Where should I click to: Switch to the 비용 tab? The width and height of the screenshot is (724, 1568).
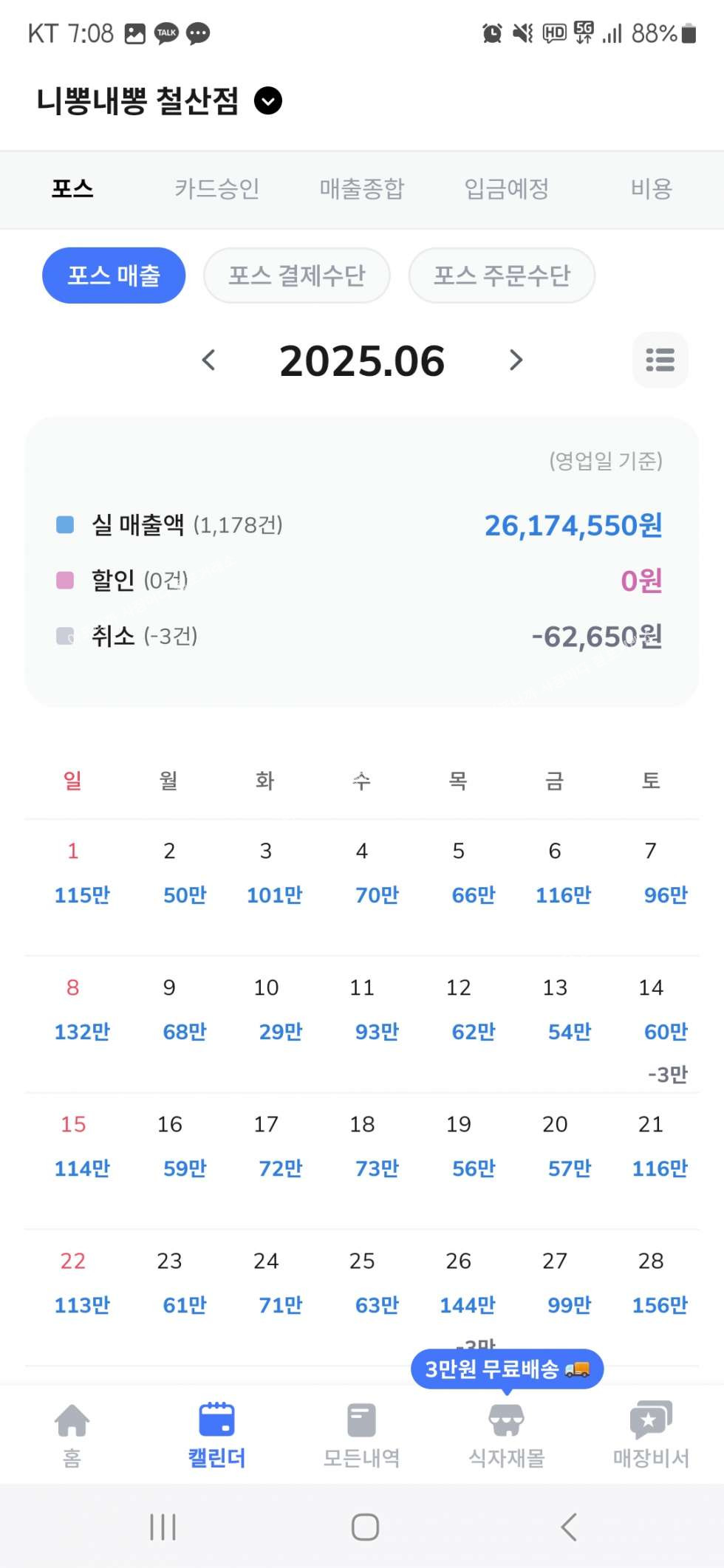651,188
